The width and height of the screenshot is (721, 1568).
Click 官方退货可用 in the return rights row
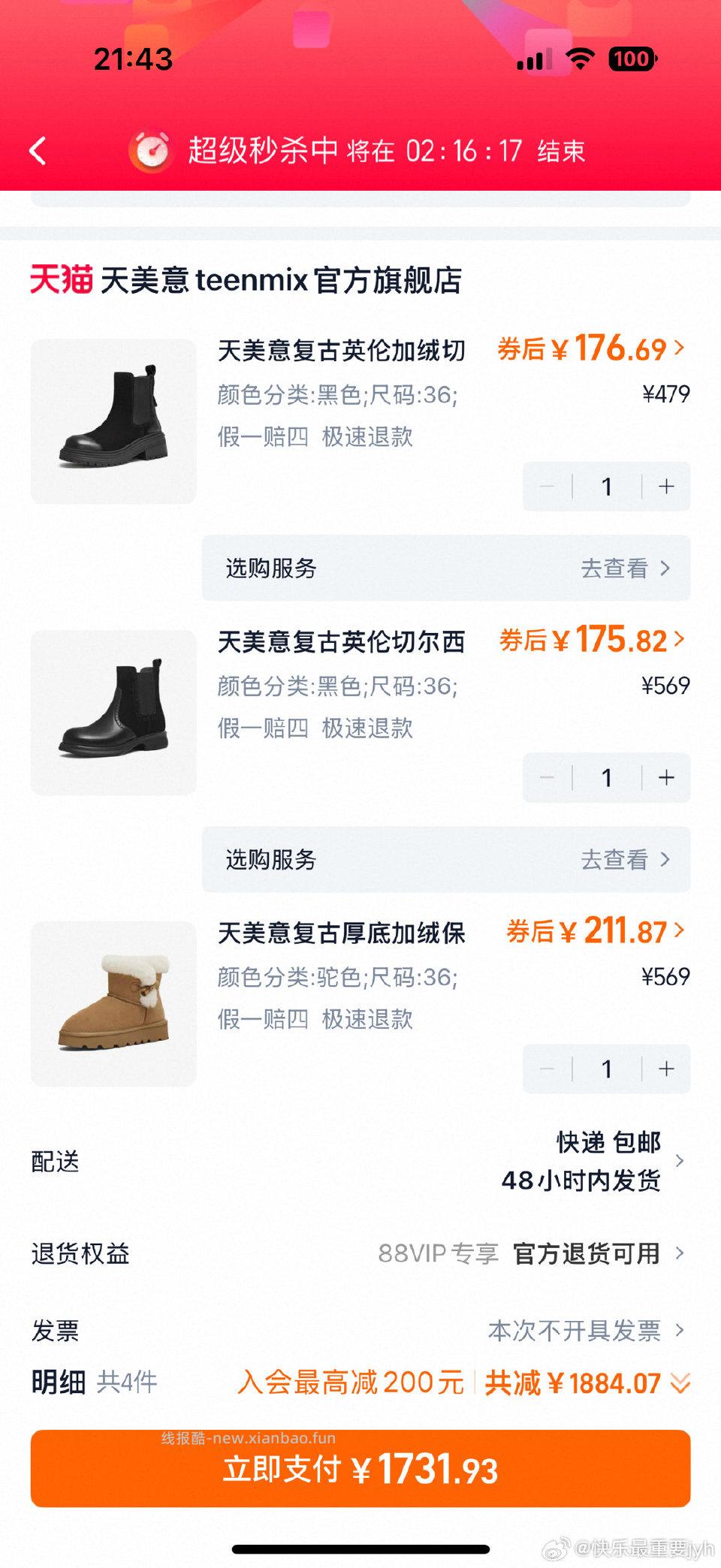tap(585, 1253)
